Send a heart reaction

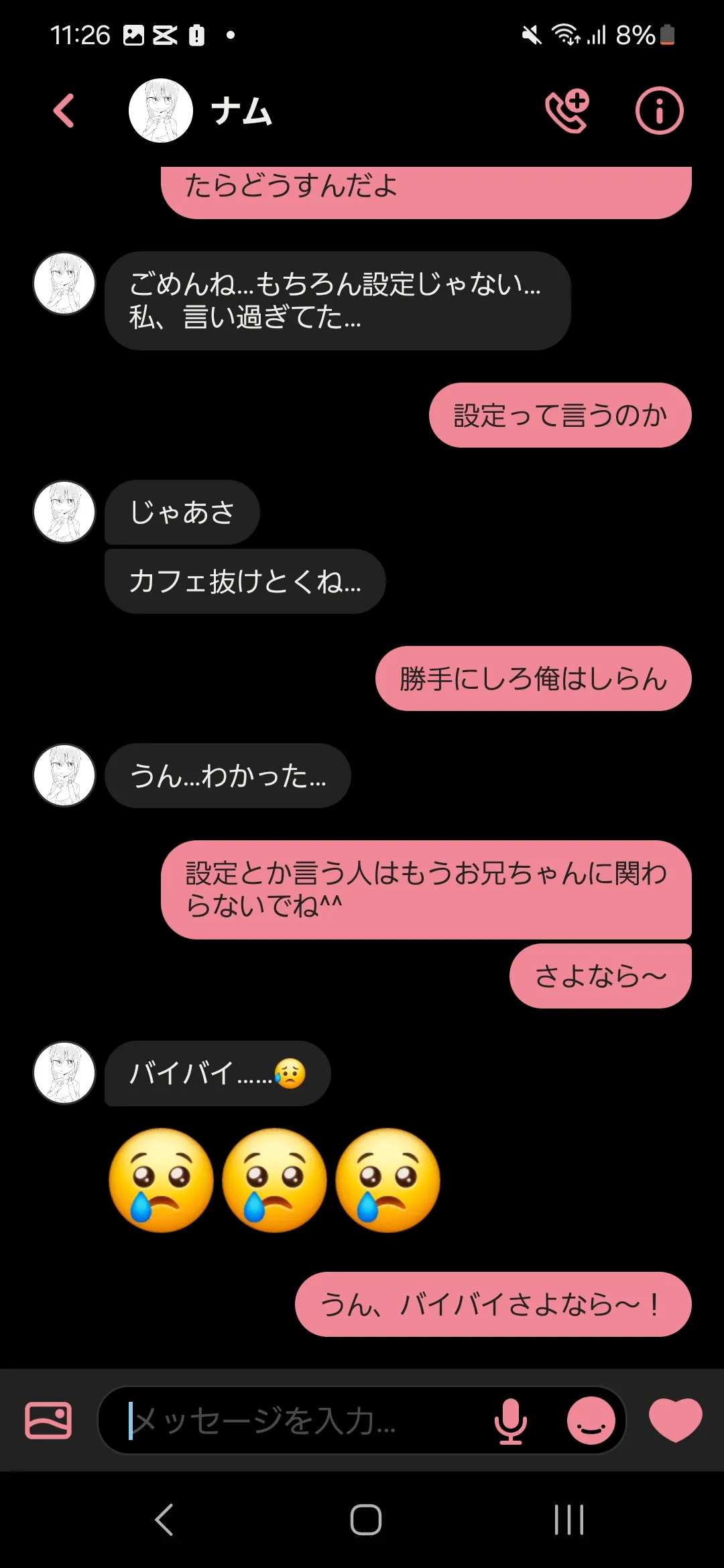point(675,1420)
